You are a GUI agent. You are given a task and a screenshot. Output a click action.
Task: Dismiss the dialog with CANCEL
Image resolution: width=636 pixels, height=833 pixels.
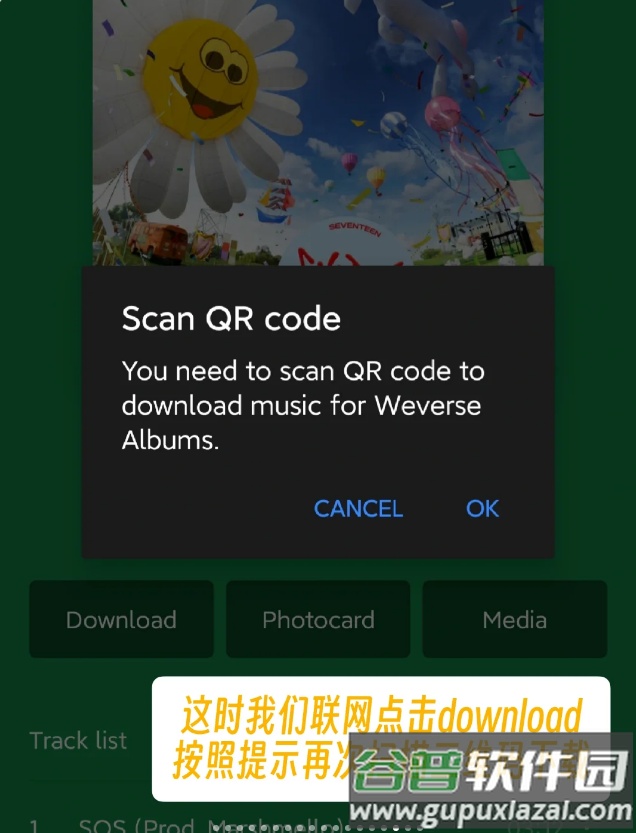point(358,508)
